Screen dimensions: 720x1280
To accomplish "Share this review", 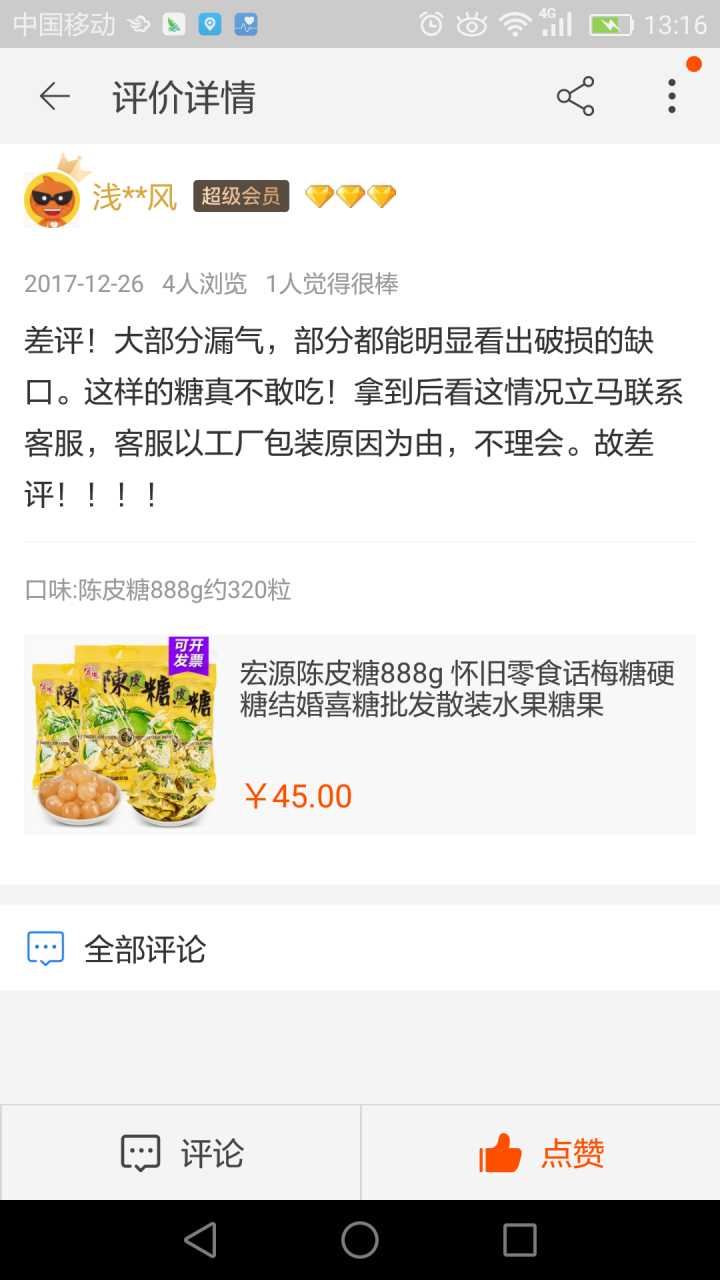I will [x=575, y=96].
